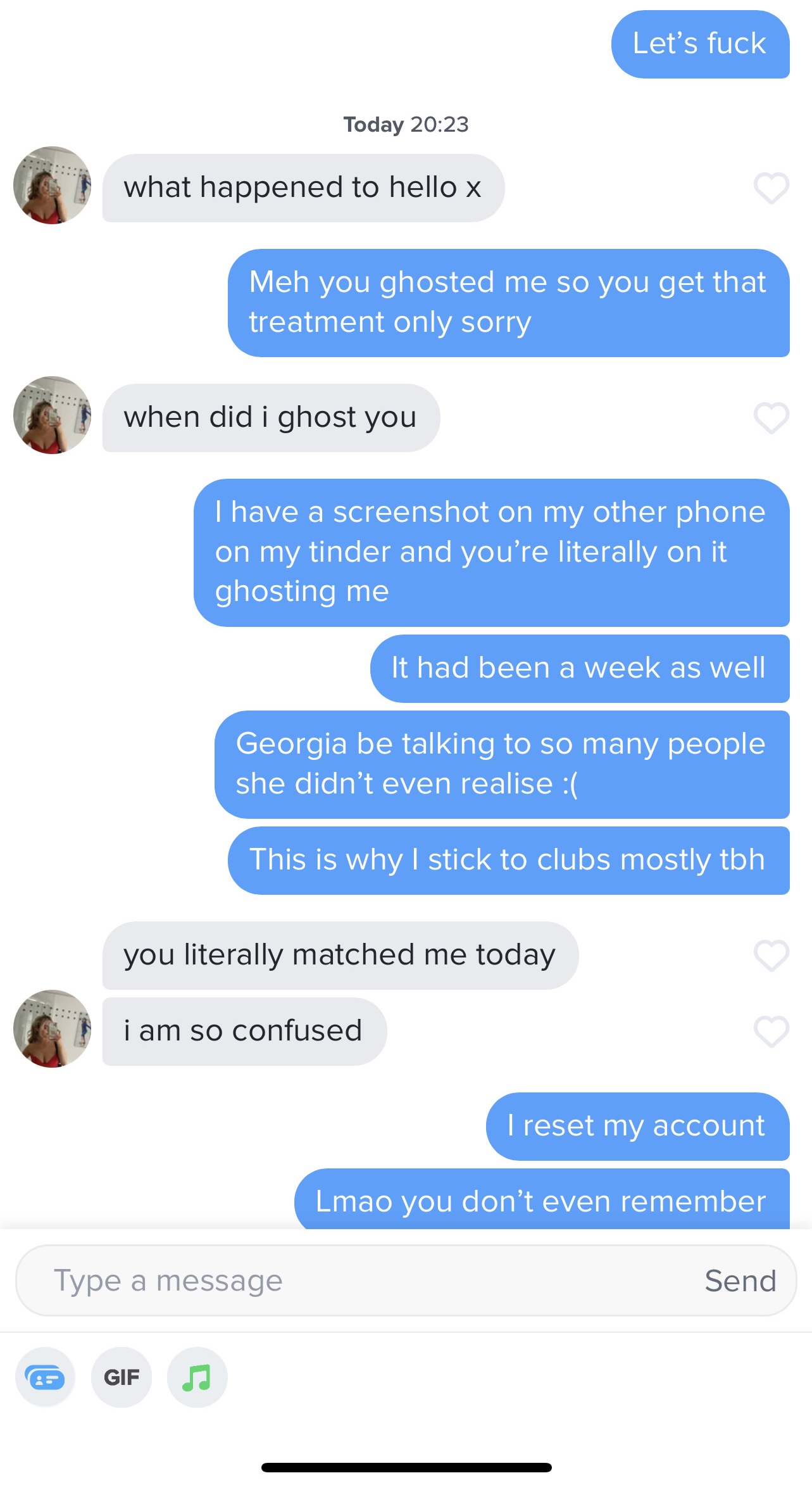Open the blue contact card icon
This screenshot has height=1485, width=812.
[45, 1377]
